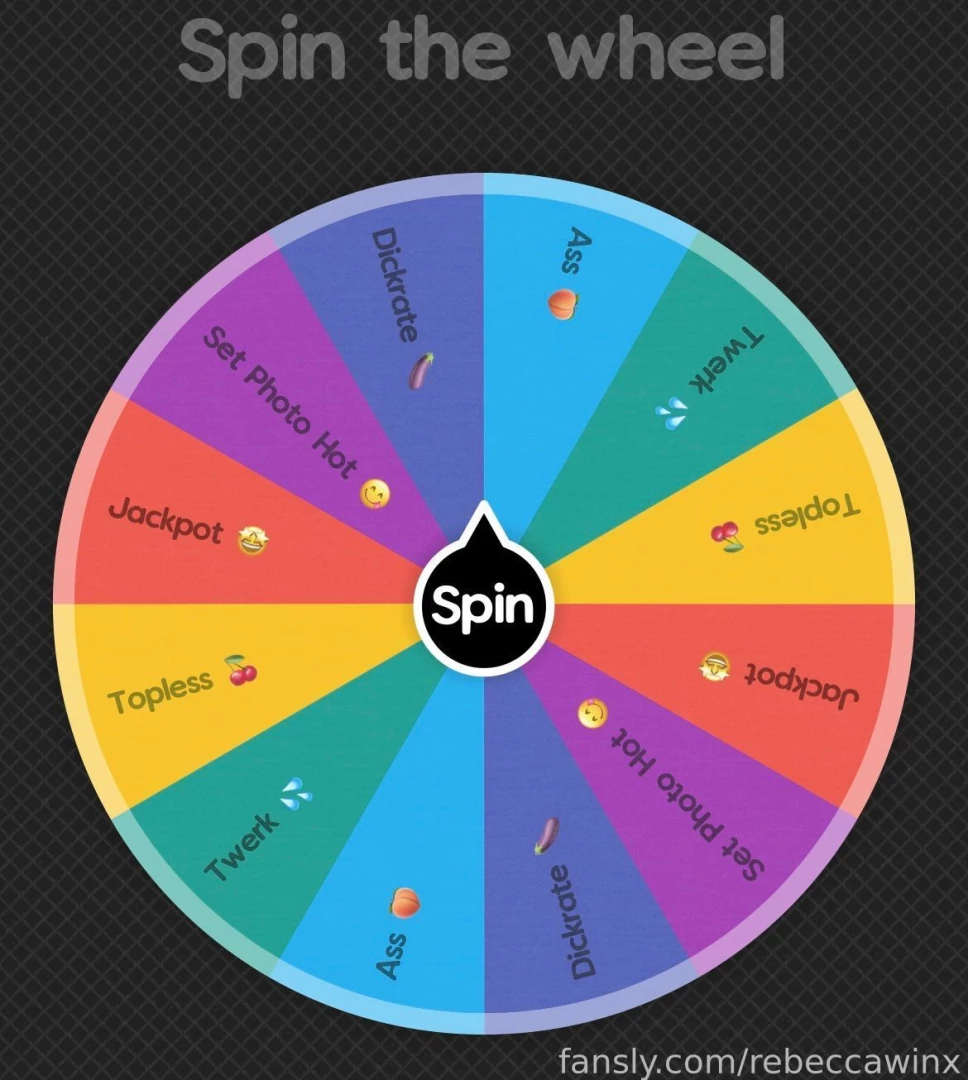Click the black pointer above the Spin button
The width and height of the screenshot is (968, 1080).
pyautogui.click(x=485, y=525)
